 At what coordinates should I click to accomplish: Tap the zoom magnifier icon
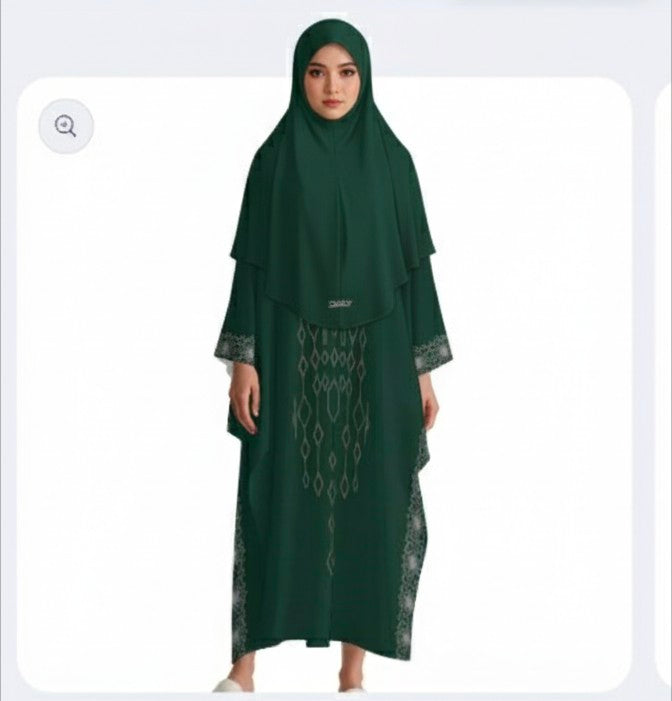(66, 126)
